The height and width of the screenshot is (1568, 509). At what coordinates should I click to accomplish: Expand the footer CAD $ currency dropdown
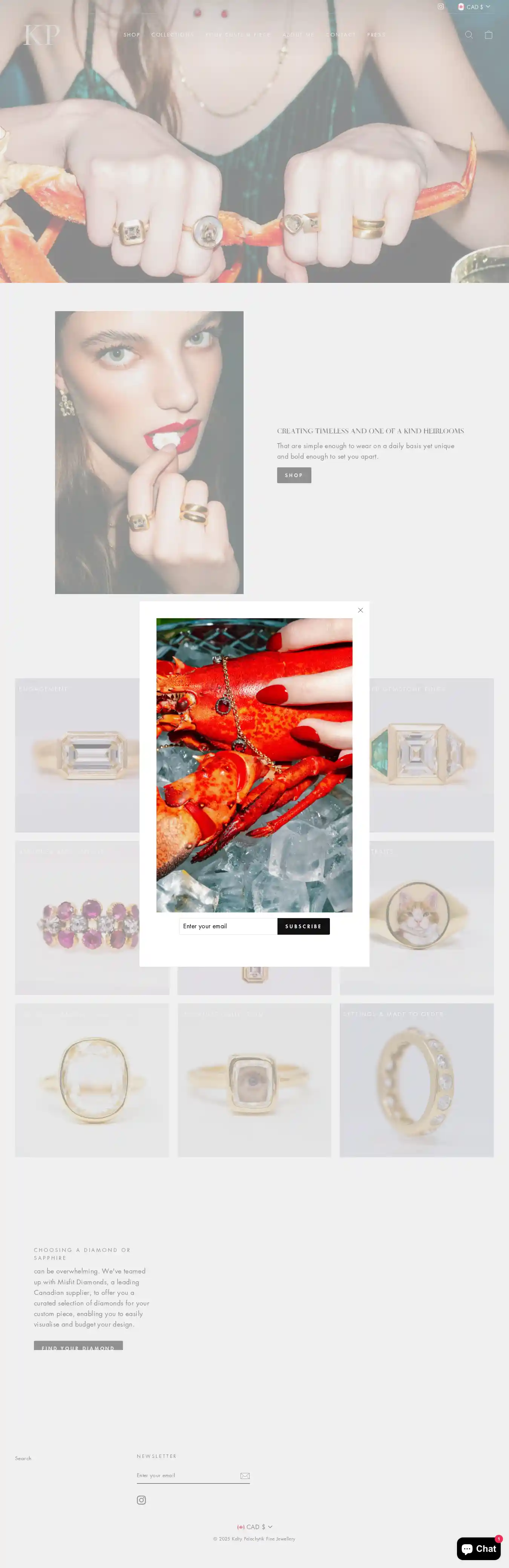coord(254,1527)
